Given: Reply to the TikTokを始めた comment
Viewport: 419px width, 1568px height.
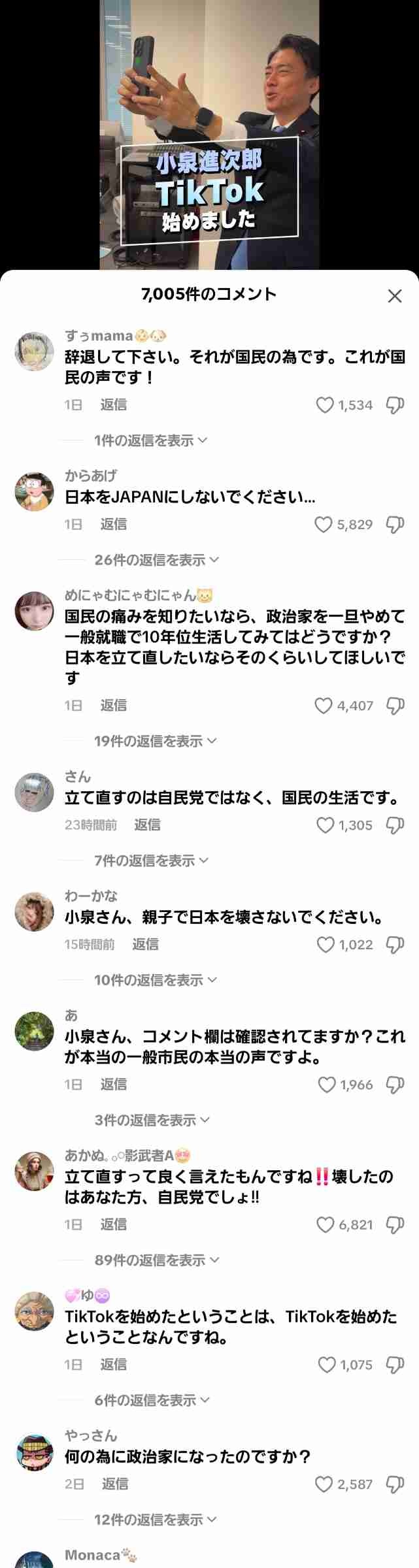Looking at the screenshot, I should [x=113, y=1364].
